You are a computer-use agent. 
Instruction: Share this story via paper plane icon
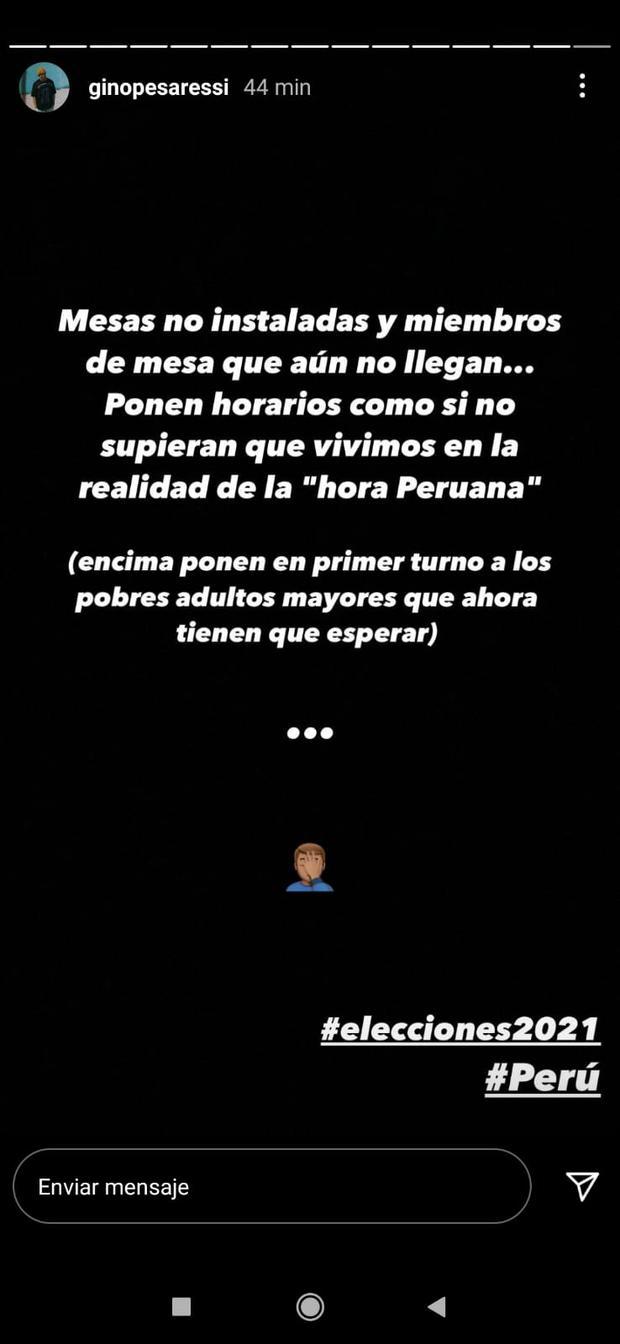coord(582,1186)
